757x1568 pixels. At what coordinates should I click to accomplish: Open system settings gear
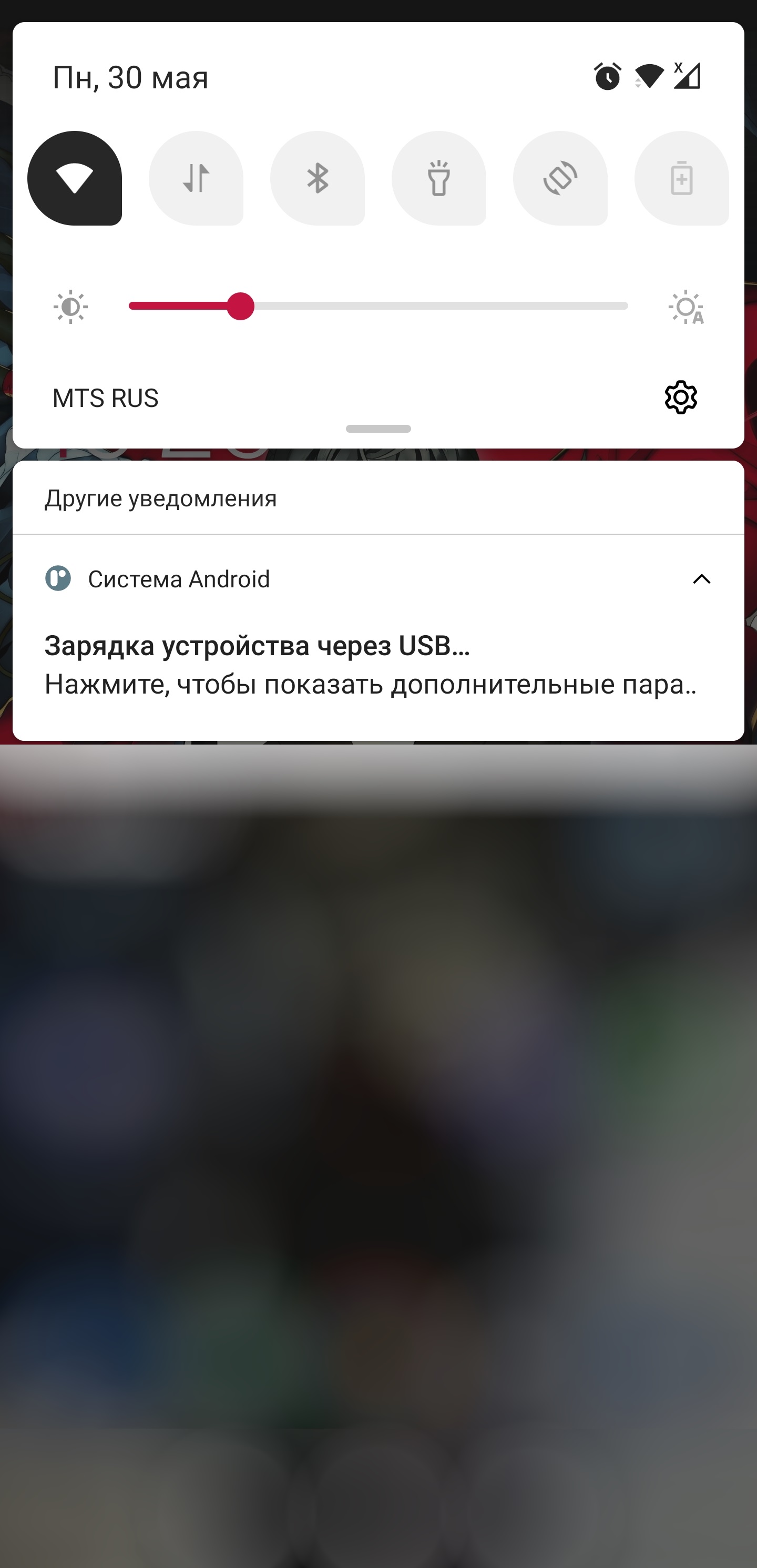(x=680, y=398)
